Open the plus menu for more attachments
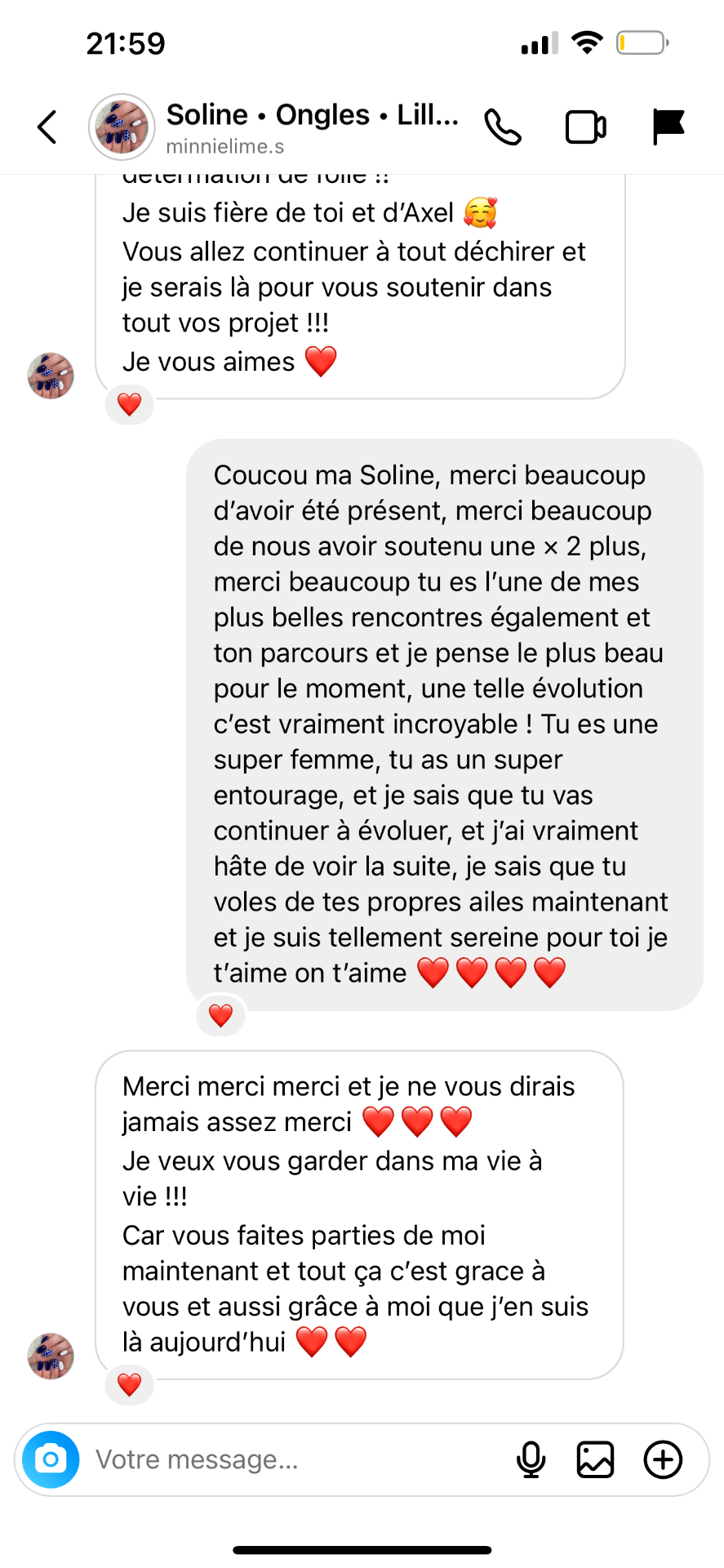Viewport: 724px width, 1568px height. 663,1459
